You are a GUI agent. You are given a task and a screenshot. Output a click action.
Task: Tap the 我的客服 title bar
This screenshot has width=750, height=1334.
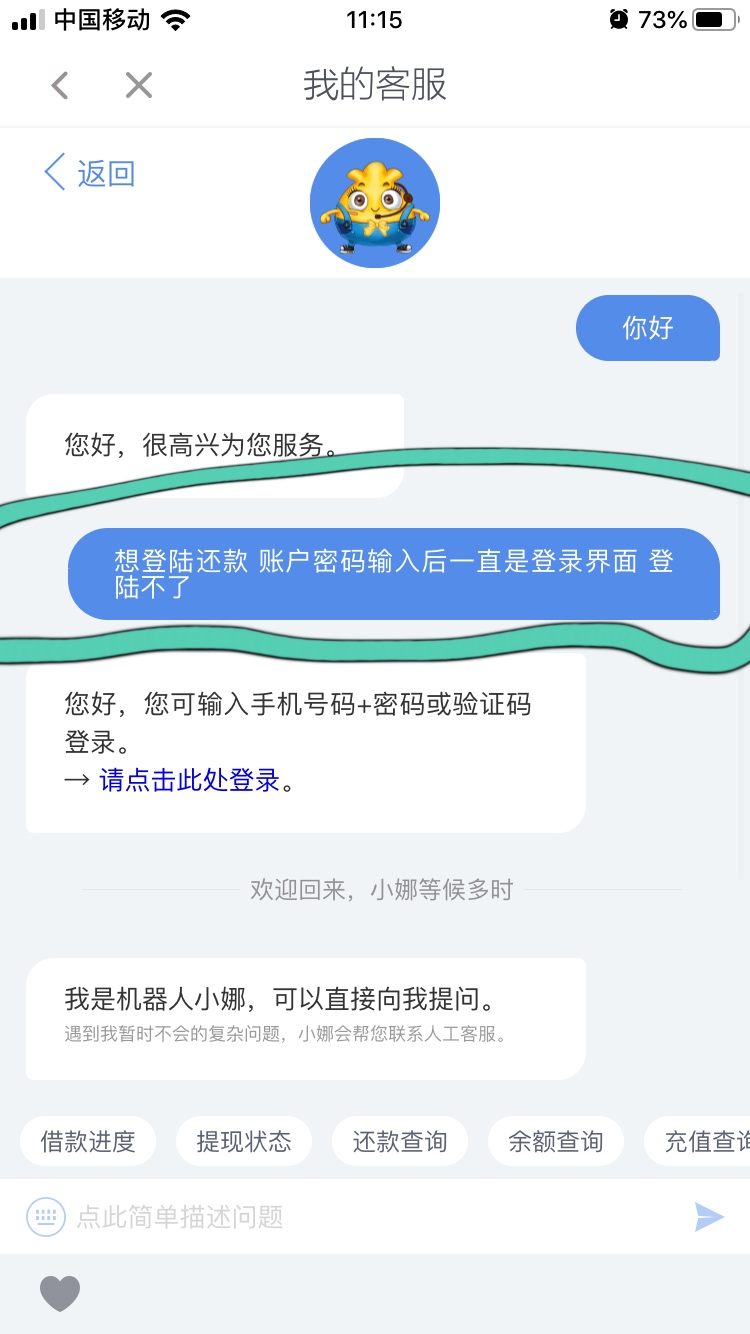375,85
